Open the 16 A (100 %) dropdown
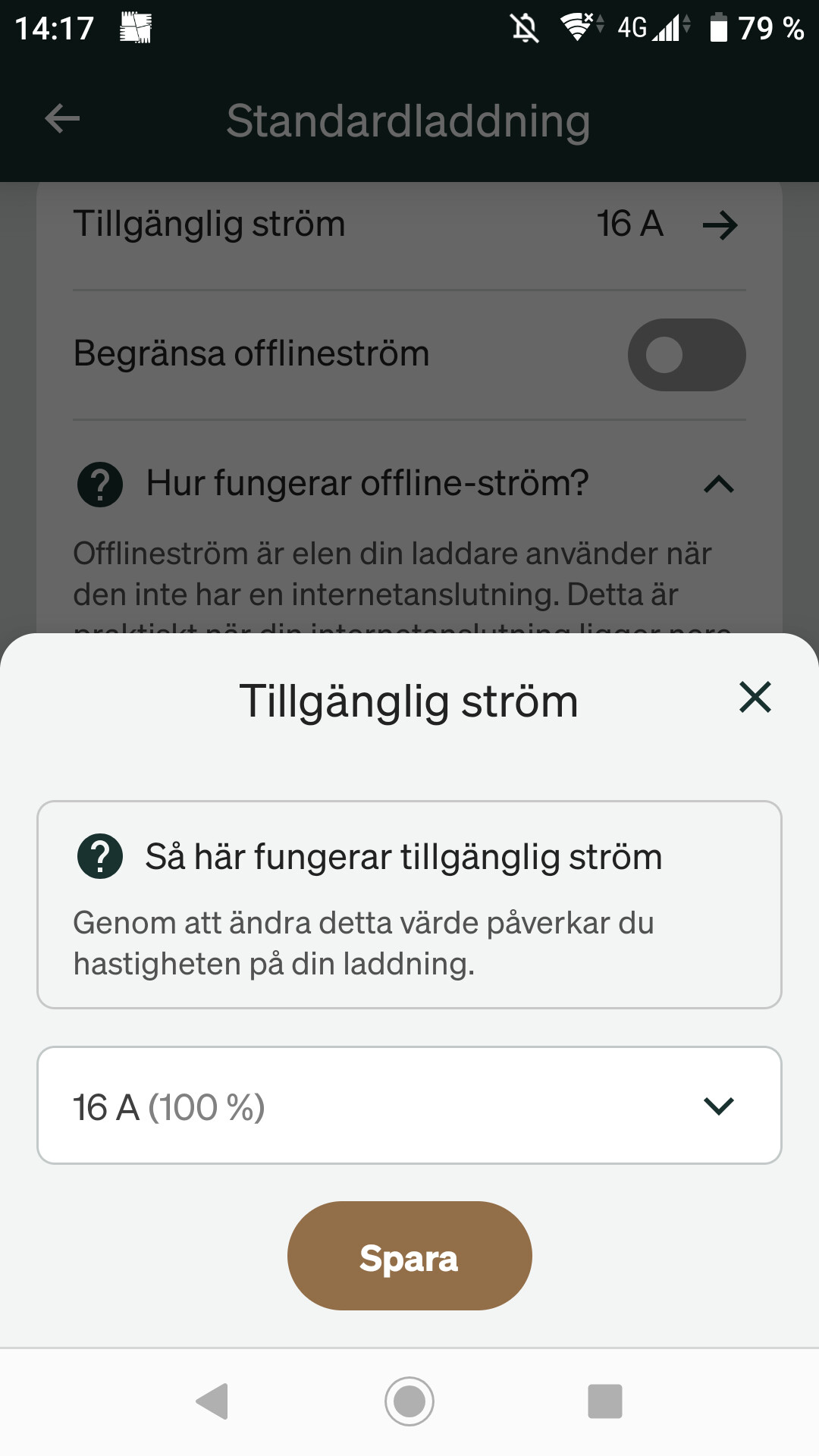Image resolution: width=819 pixels, height=1456 pixels. 409,1106
